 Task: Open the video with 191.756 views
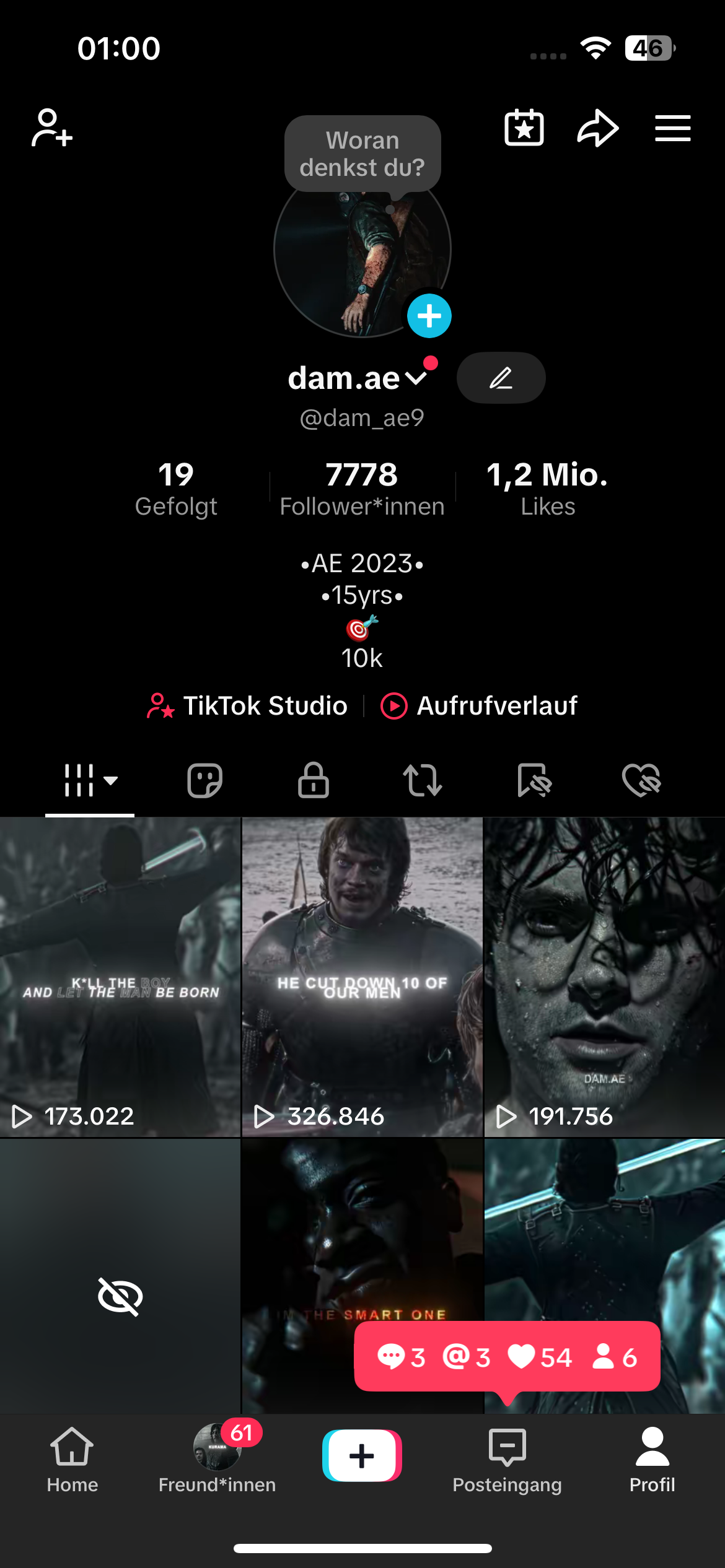coord(605,977)
